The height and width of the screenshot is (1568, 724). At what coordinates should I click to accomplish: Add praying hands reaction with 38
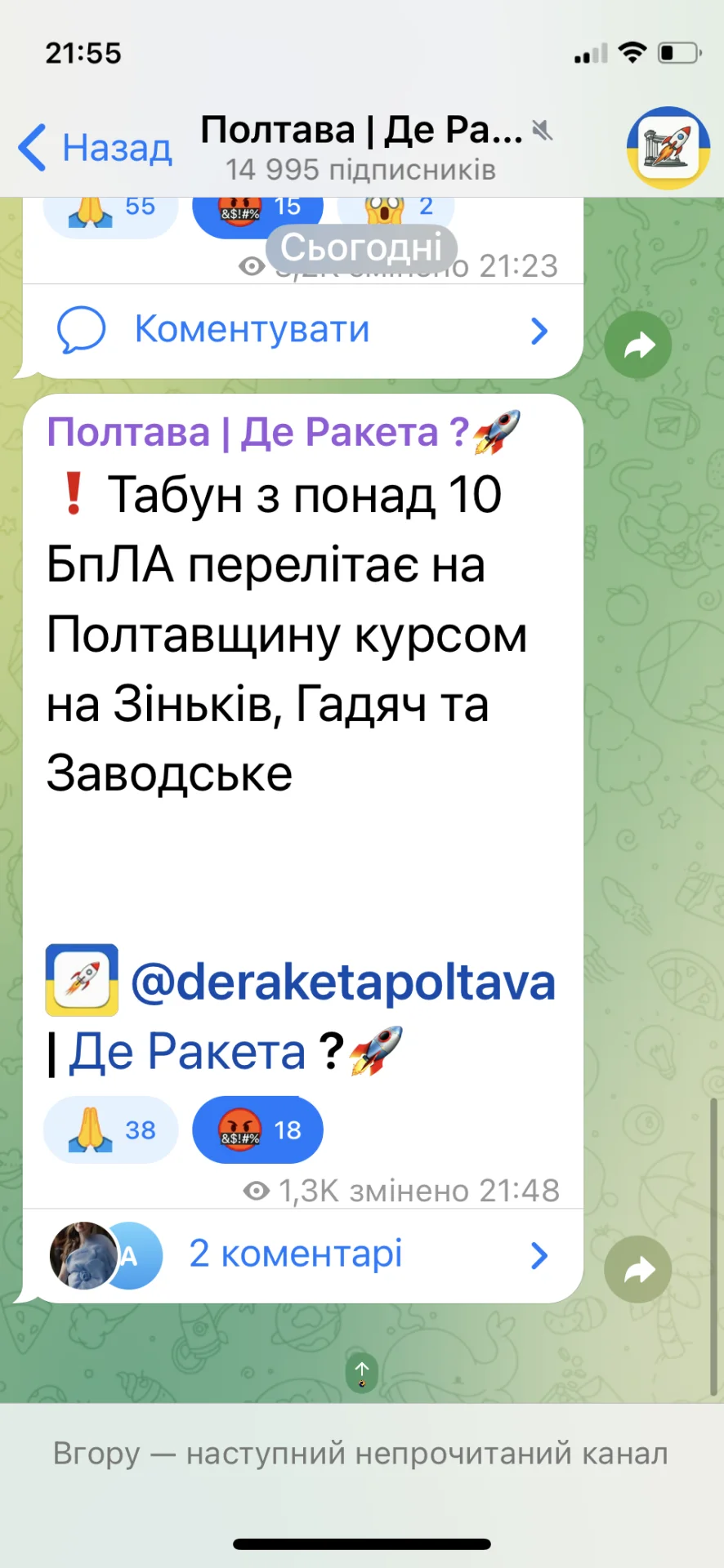110,1130
